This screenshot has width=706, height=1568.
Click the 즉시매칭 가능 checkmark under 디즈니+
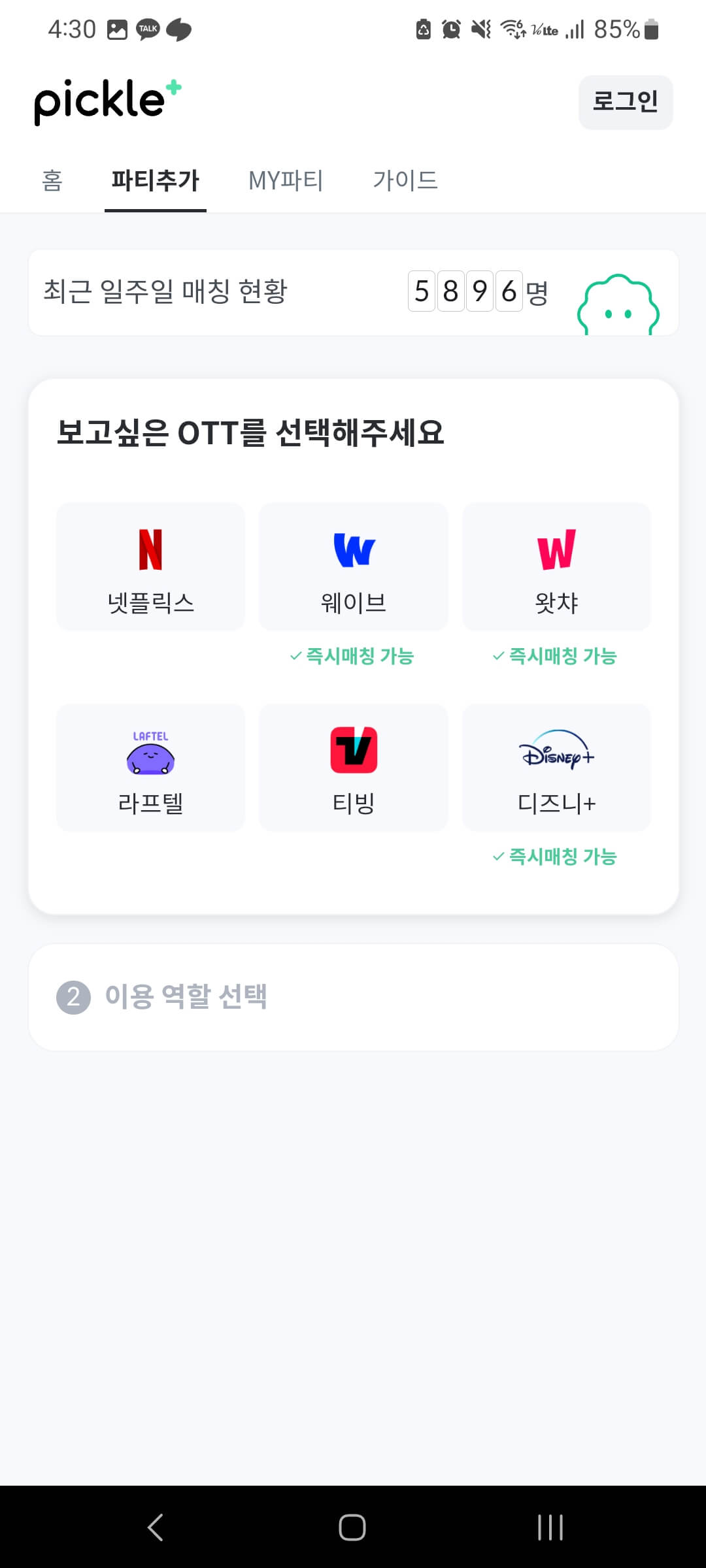tap(556, 856)
